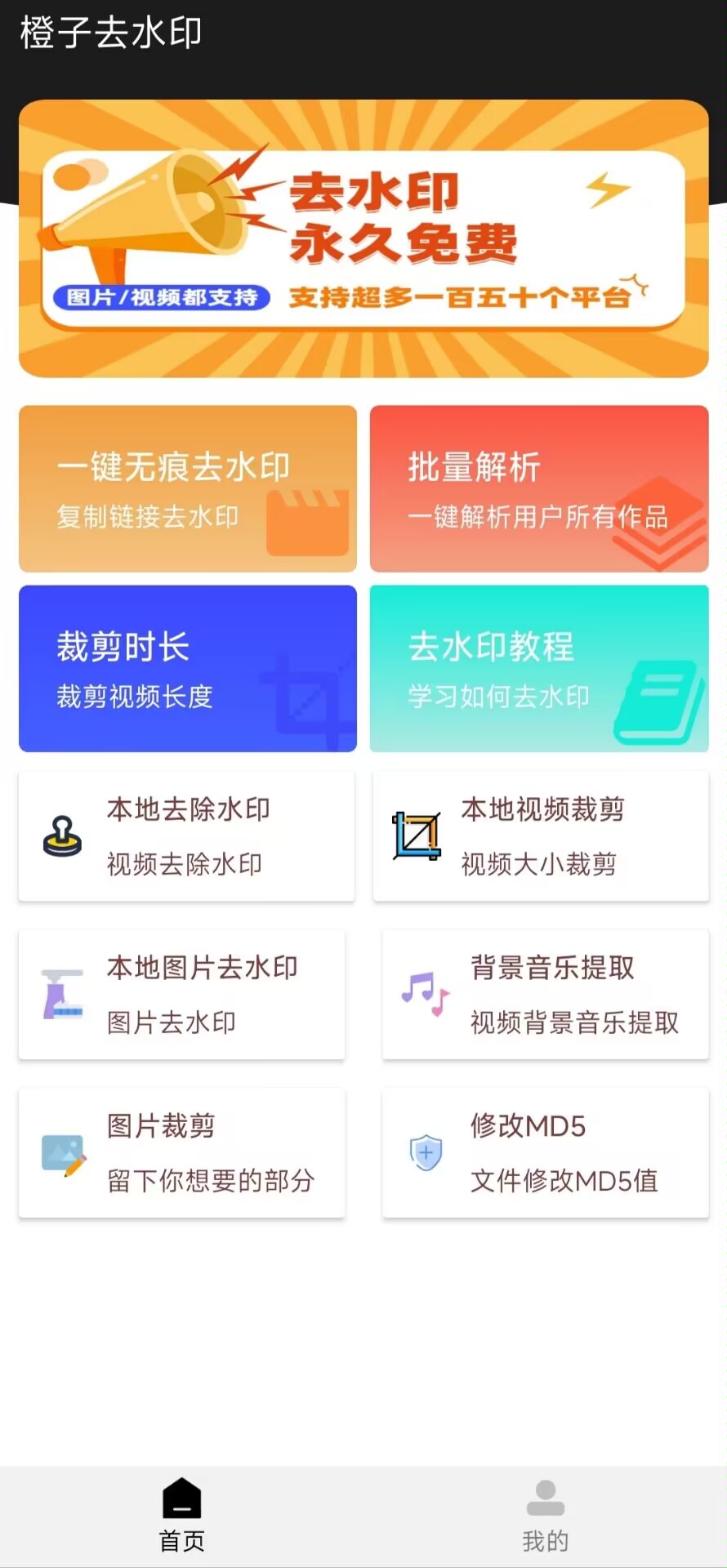The width and height of the screenshot is (727, 1568).
Task: Select 图片裁剪 tool
Action: (181, 1152)
